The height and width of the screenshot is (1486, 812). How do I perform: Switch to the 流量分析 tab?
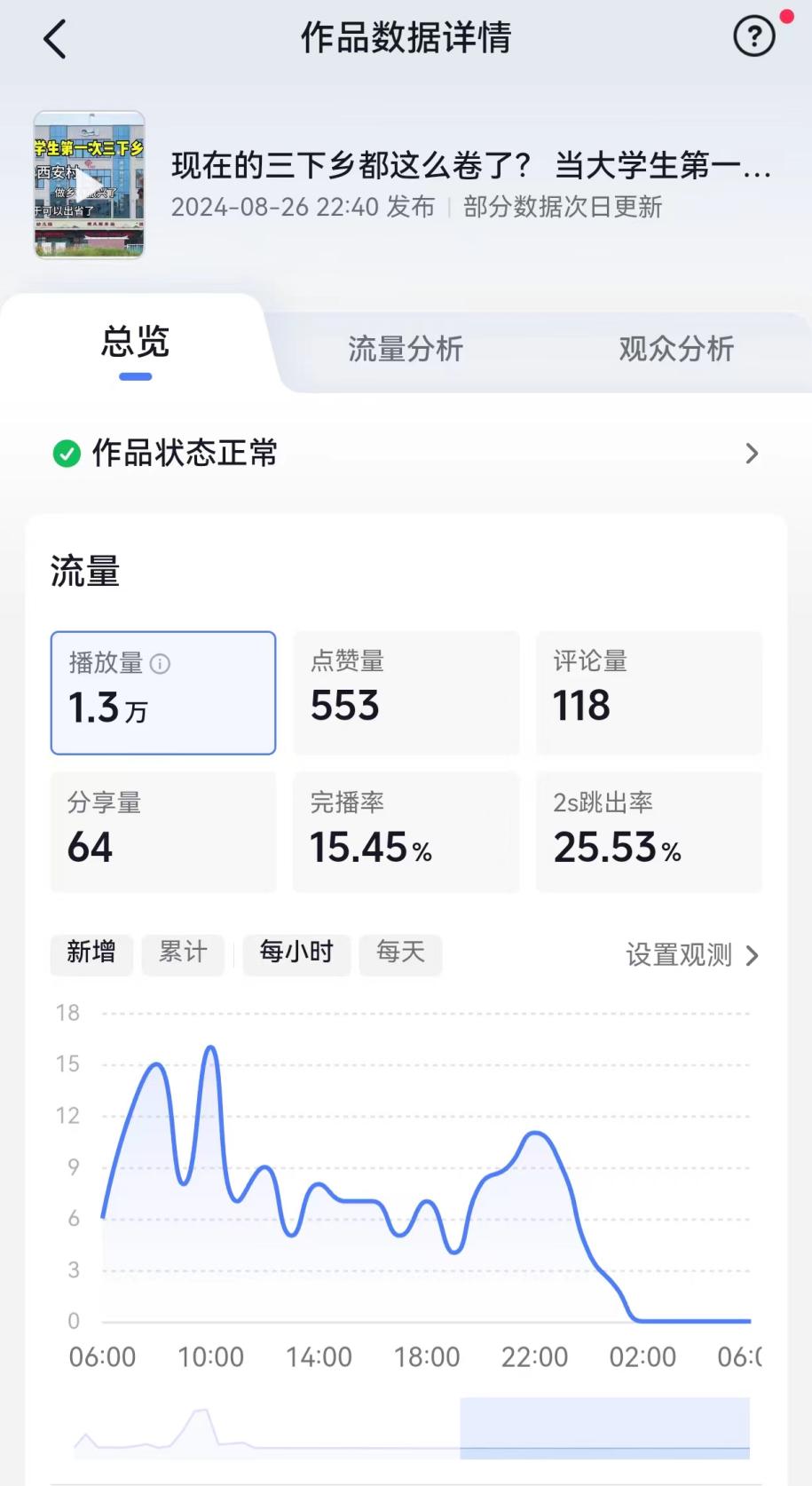(x=406, y=349)
